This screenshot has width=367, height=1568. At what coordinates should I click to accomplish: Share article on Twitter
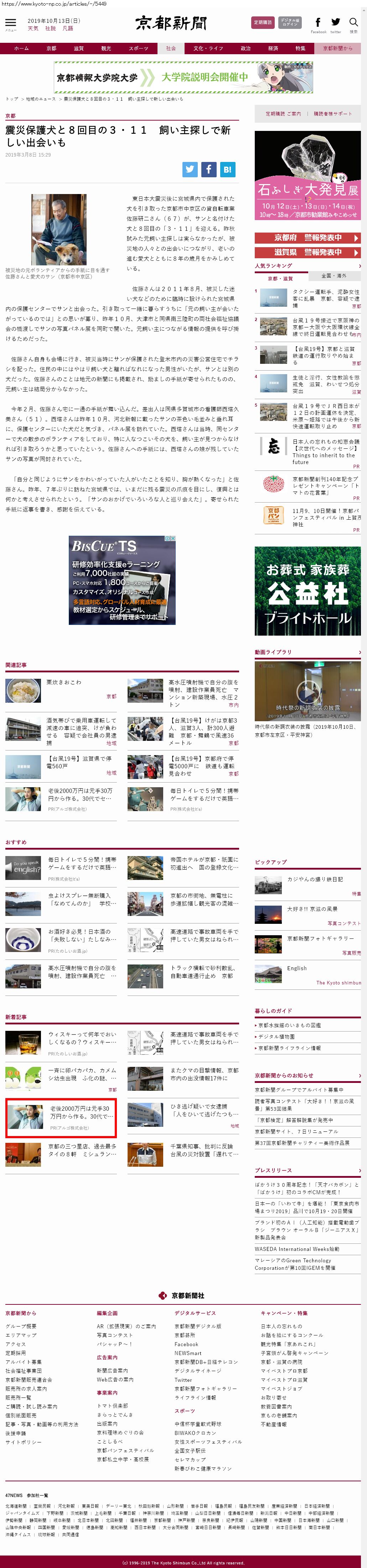190,169
